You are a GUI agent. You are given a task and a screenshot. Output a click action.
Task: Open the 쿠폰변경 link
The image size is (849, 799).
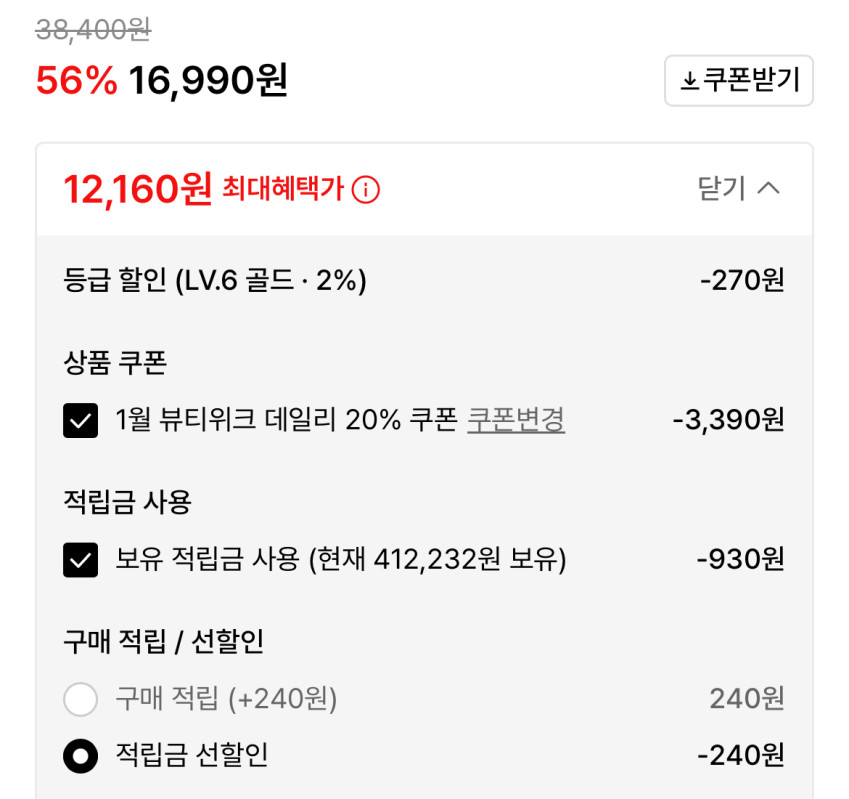pyautogui.click(x=515, y=420)
